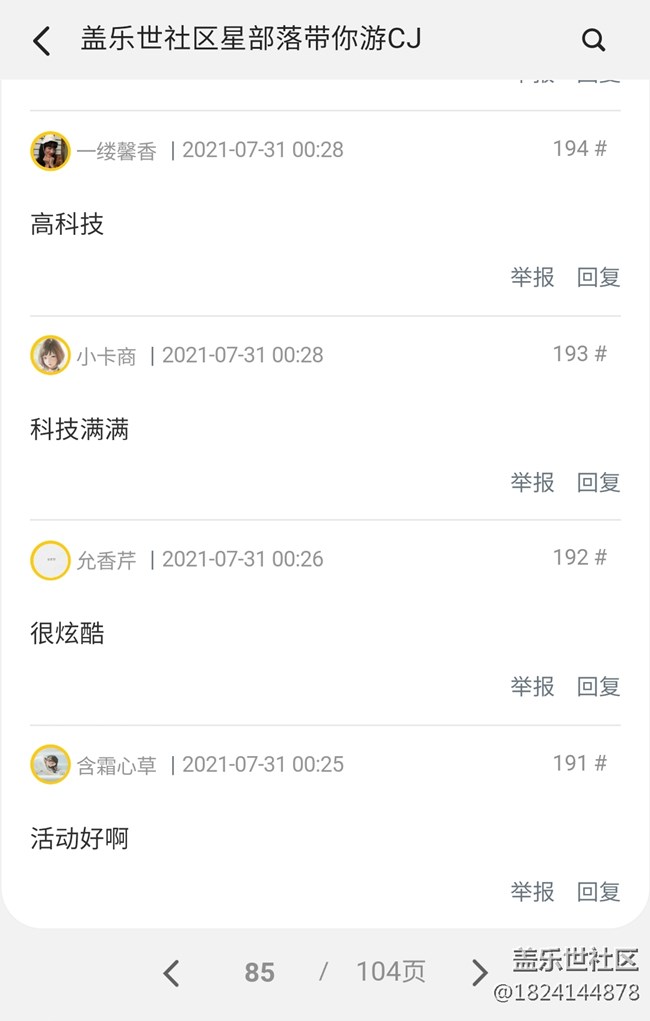
Task: View 小卡商's profile avatar
Action: tap(50, 355)
